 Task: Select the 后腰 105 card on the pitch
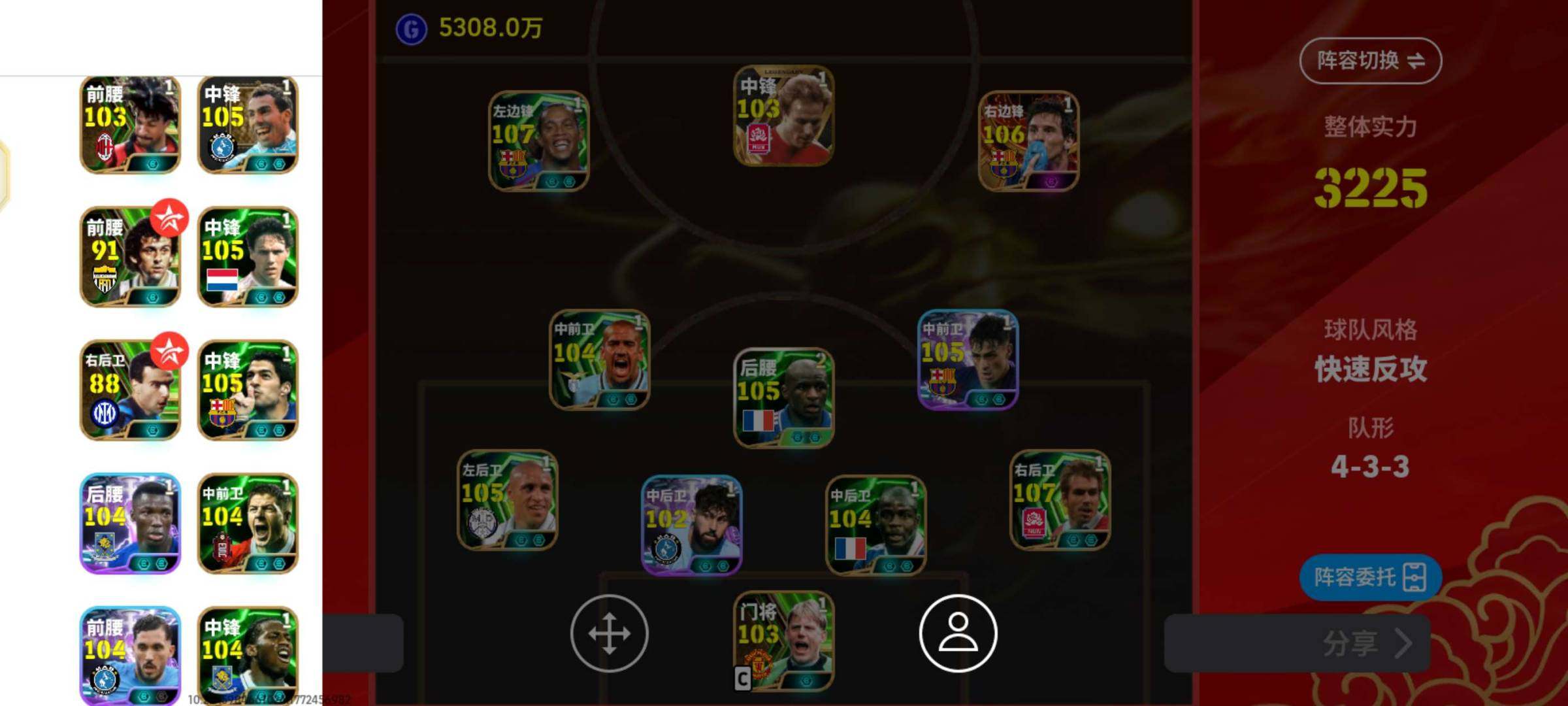783,397
